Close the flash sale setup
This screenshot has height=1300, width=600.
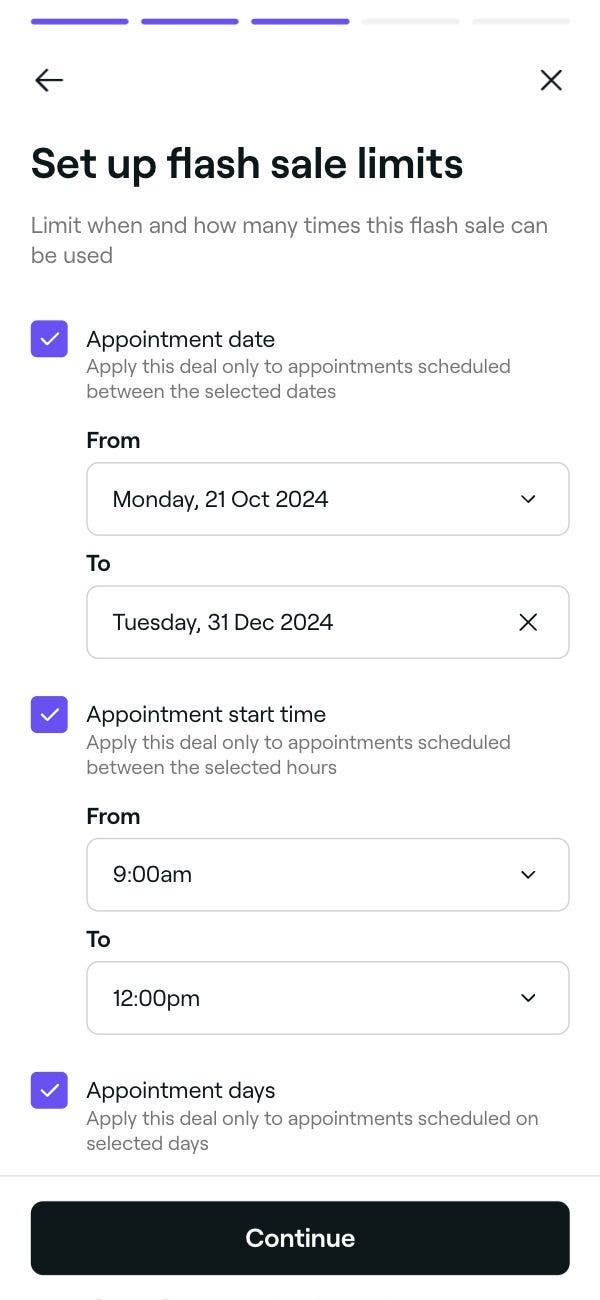click(x=551, y=80)
